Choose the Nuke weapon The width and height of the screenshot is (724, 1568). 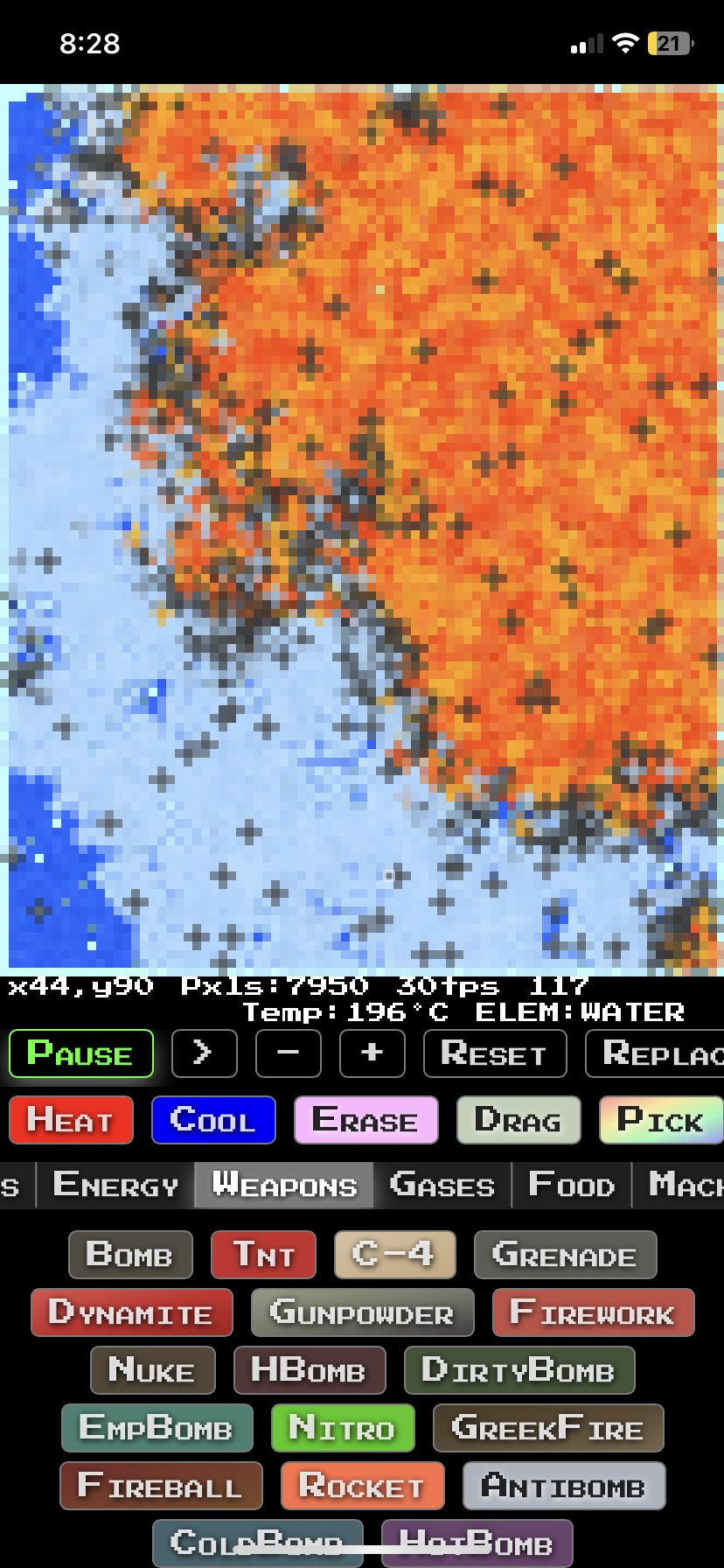152,1370
